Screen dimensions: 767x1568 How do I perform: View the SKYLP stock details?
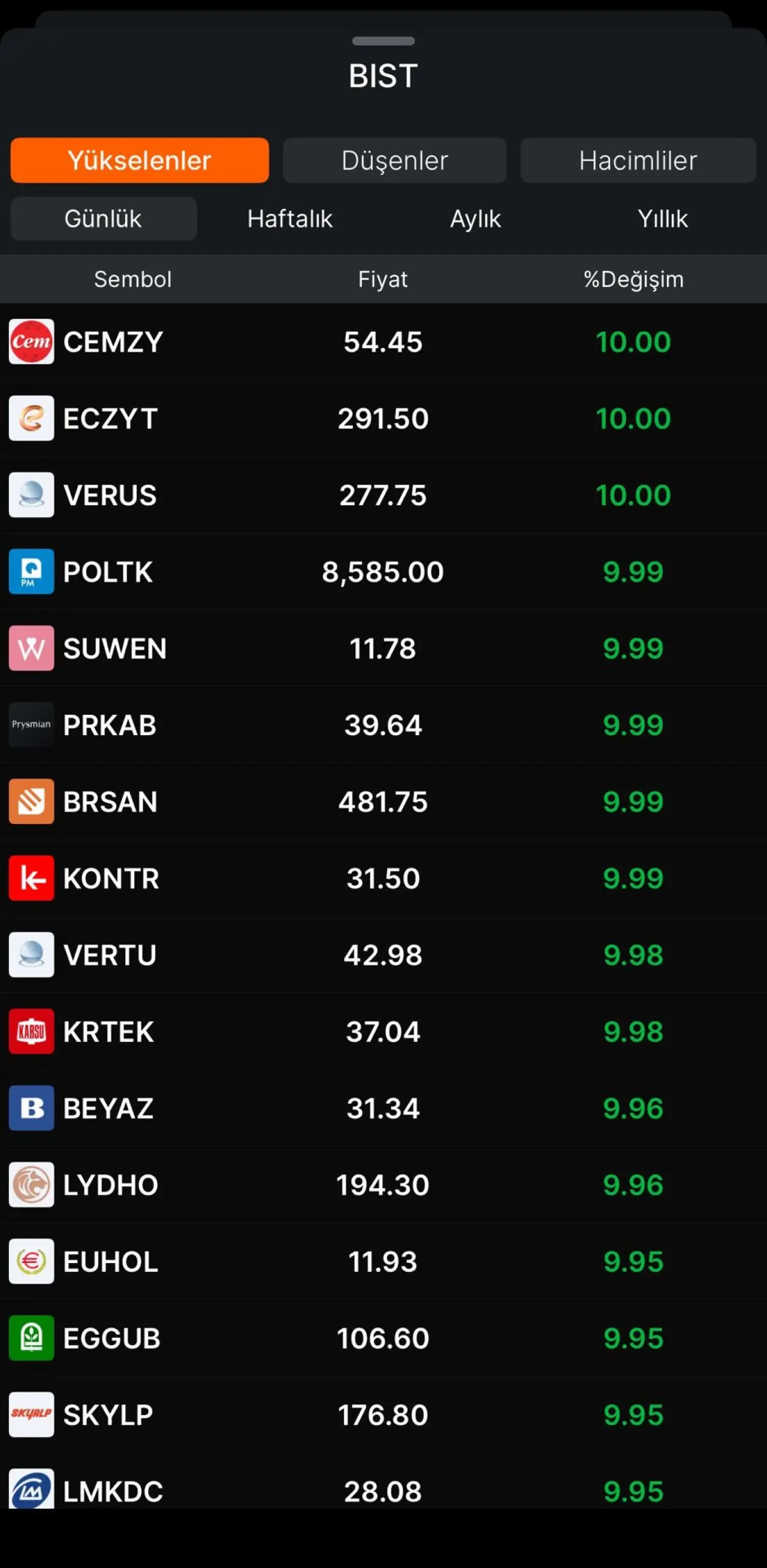click(x=383, y=1415)
